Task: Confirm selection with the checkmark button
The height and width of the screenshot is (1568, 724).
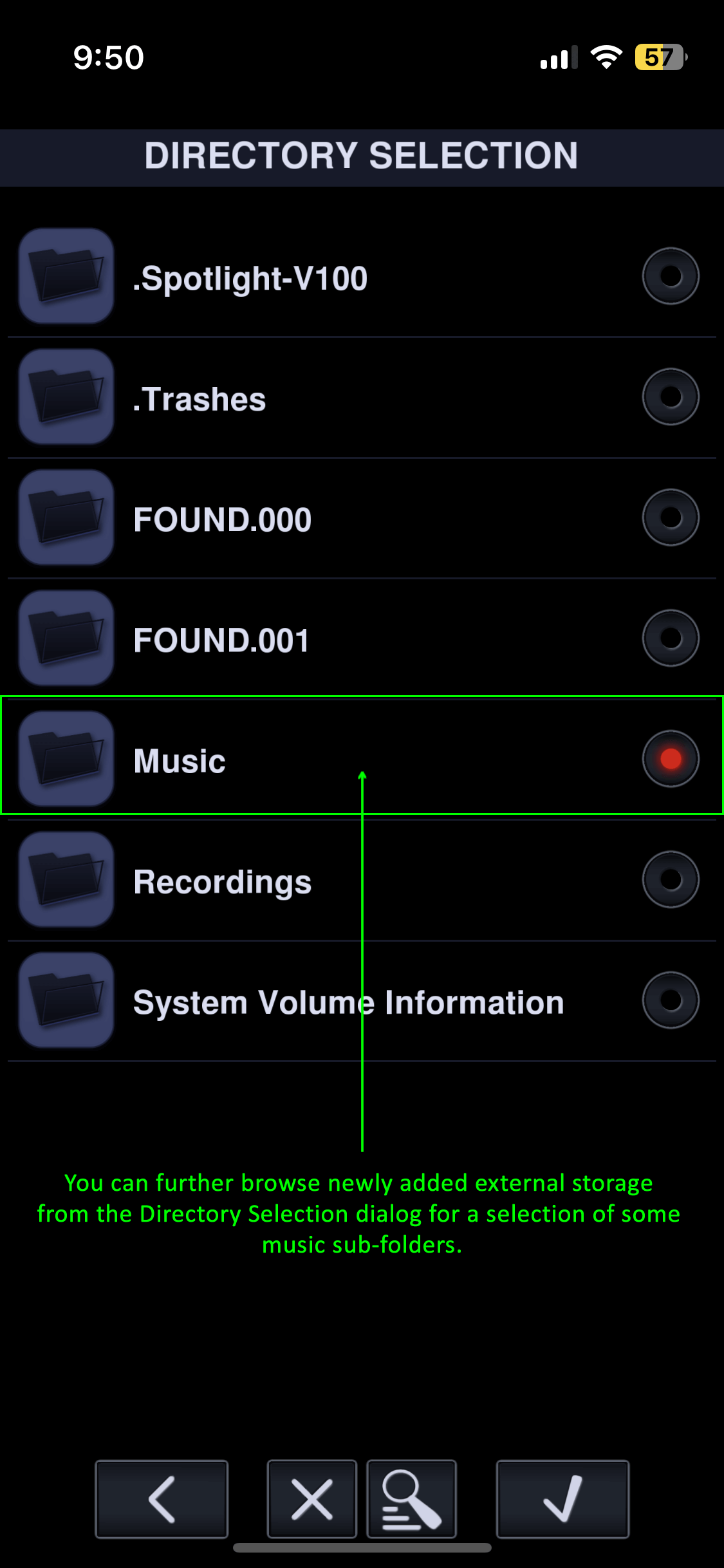Action: [562, 1499]
